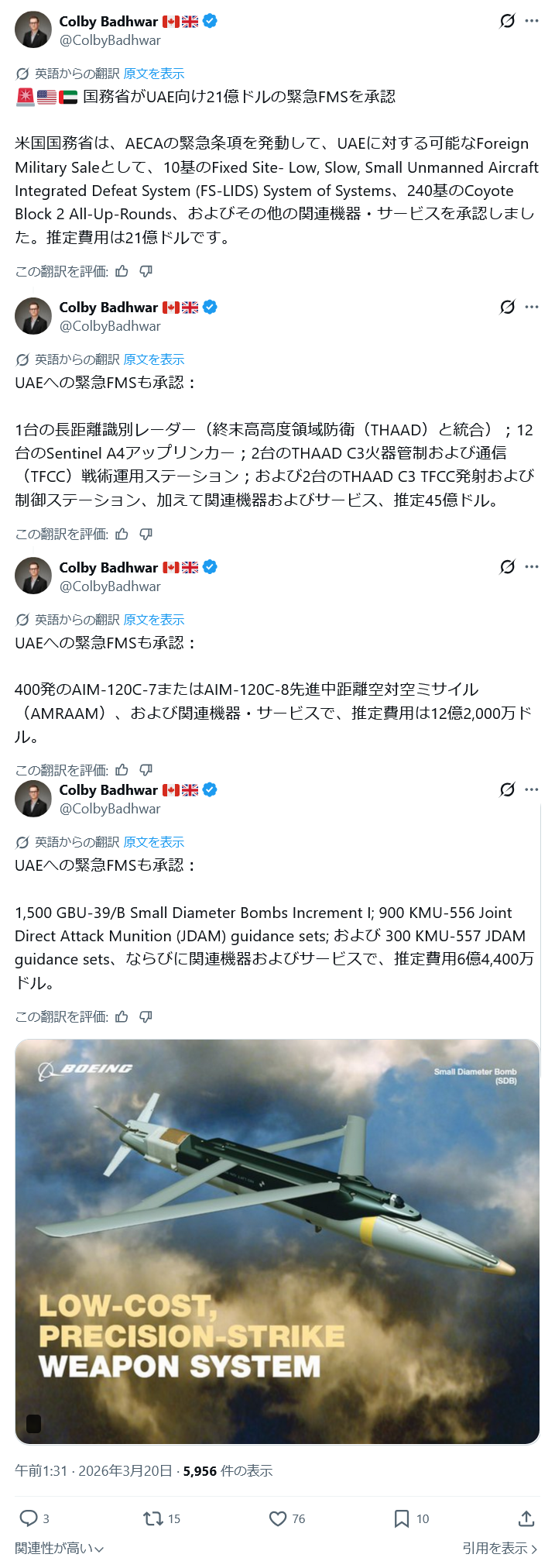The height and width of the screenshot is (1568, 555).
Task: Open 引用を表示 to view quotes
Action: coord(499,1548)
